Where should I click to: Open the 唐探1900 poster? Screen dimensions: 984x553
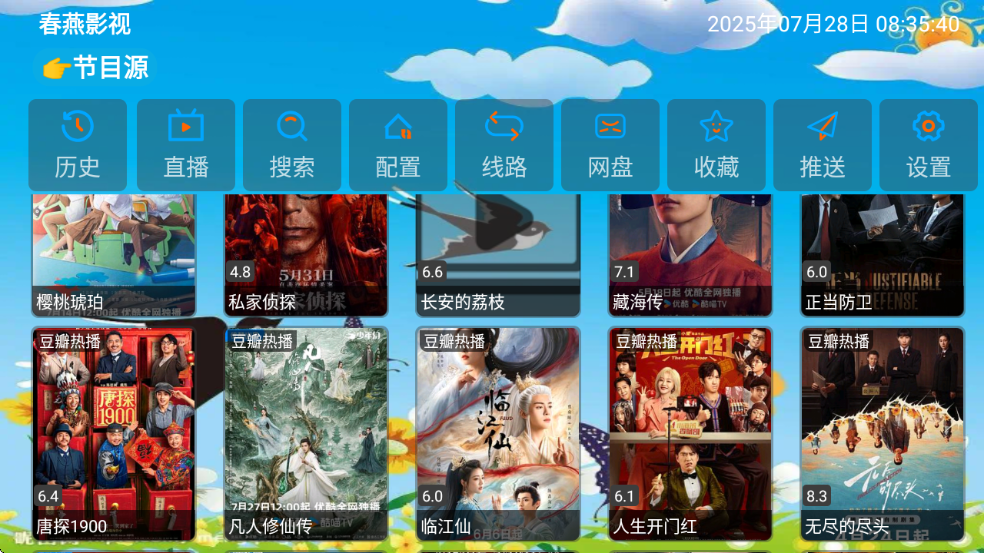[114, 433]
